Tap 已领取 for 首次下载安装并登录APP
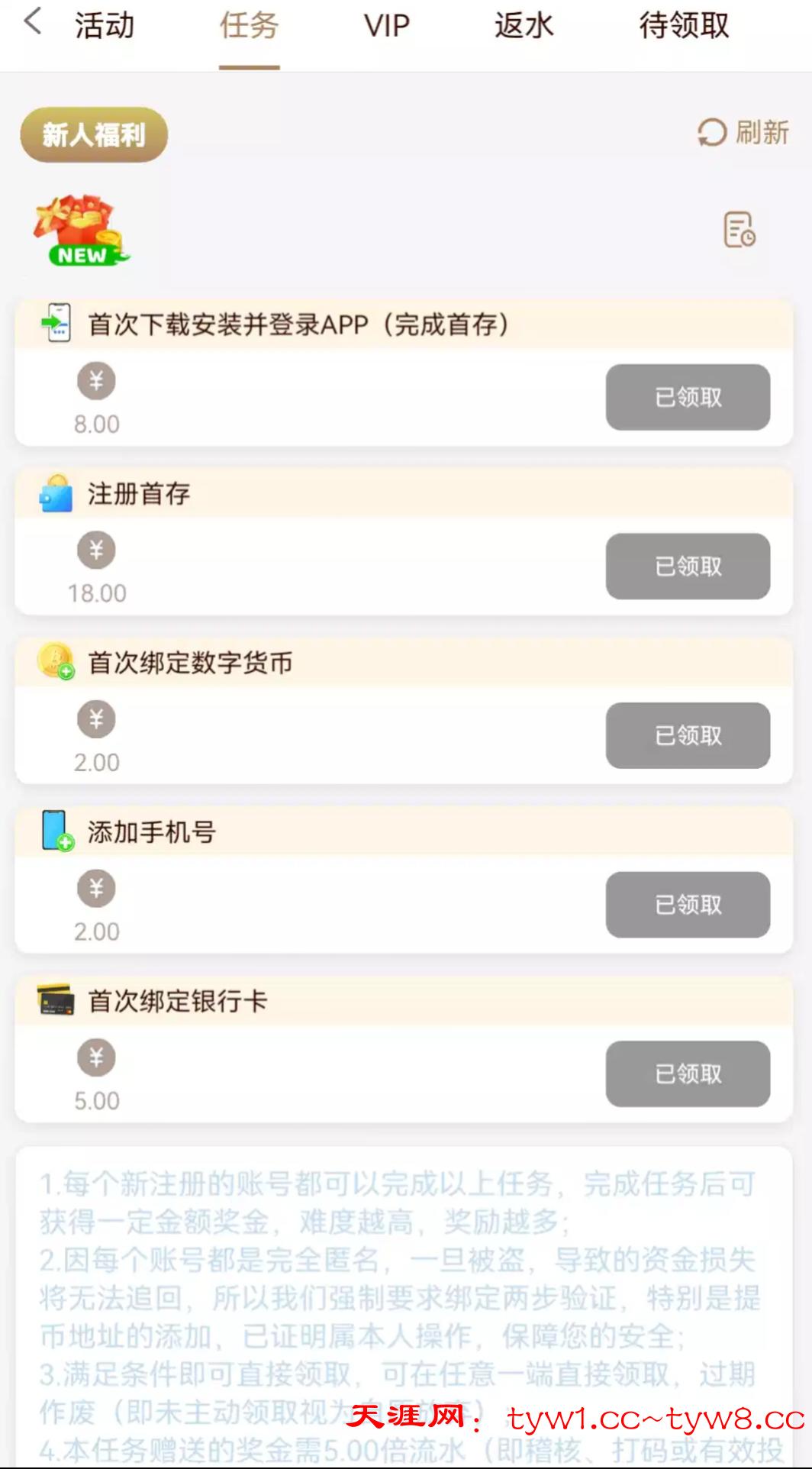Screen dimensions: 812x1469 [688, 397]
